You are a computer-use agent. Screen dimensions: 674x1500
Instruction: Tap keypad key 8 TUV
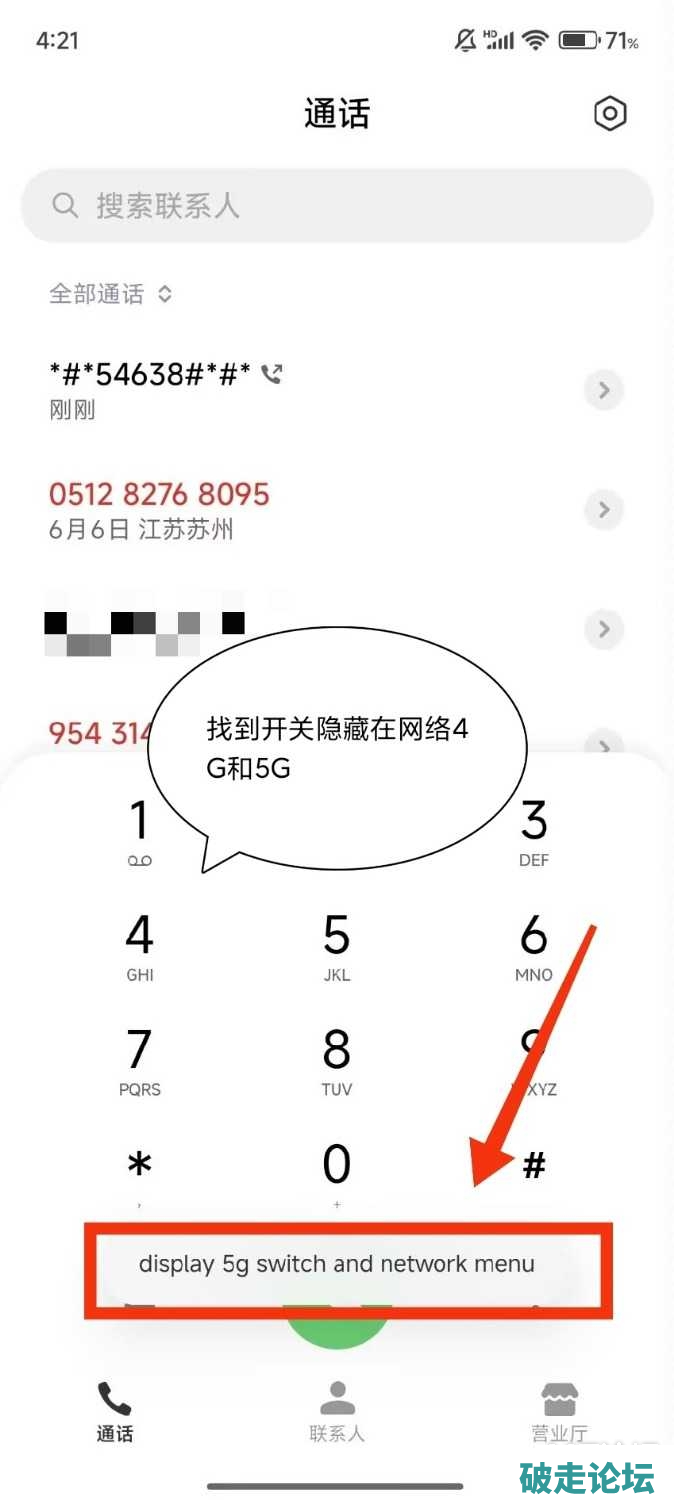pyautogui.click(x=337, y=1060)
